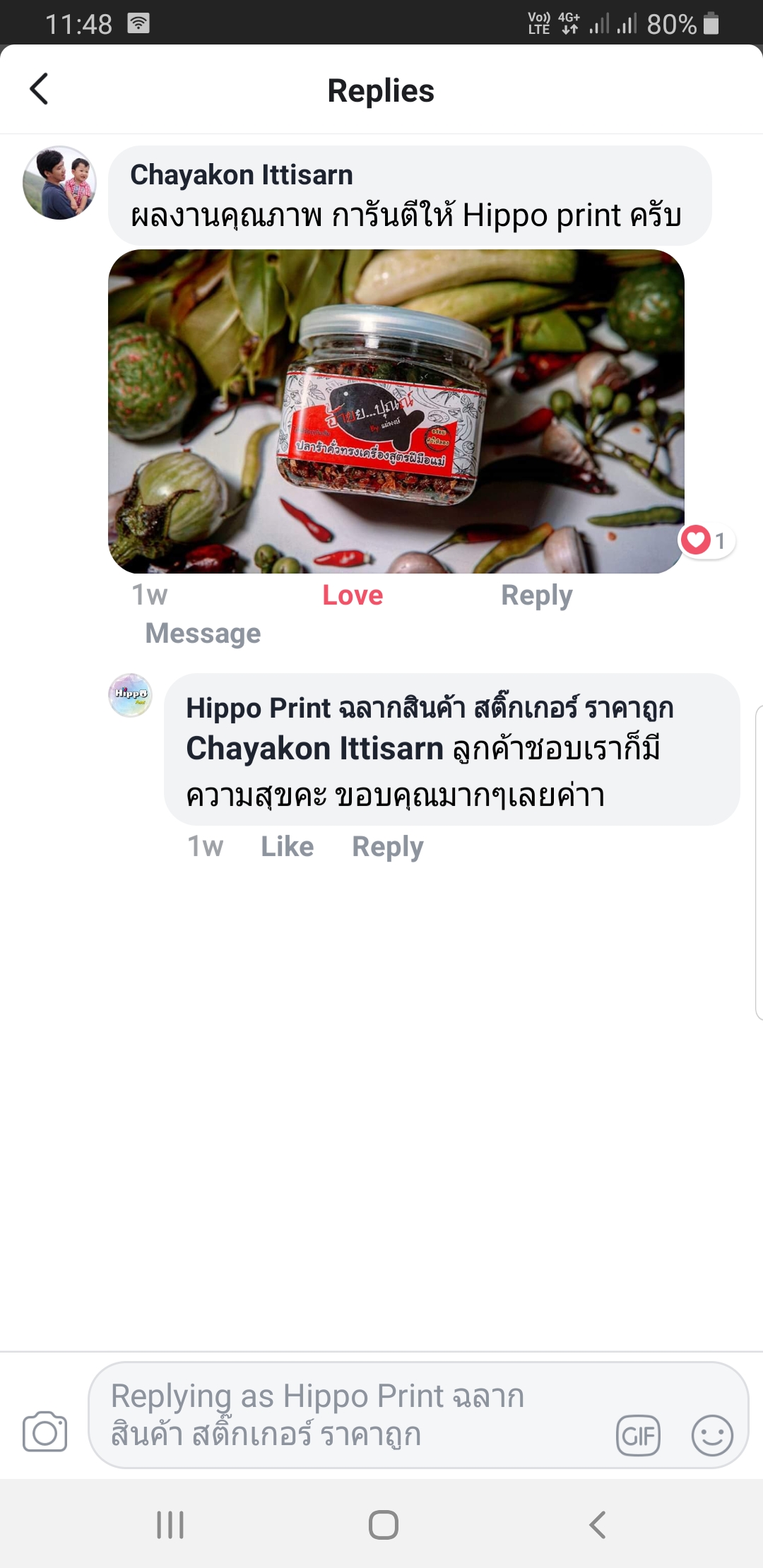Attach a photo using the camera icon
763x1568 pixels.
tap(45, 1432)
